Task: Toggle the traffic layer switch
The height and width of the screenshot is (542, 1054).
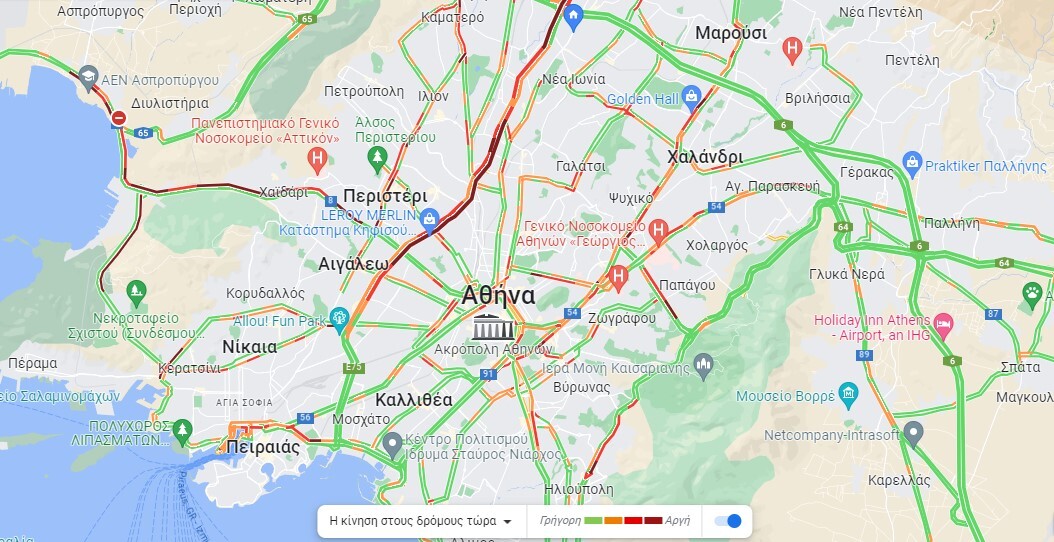Action: click(x=729, y=521)
